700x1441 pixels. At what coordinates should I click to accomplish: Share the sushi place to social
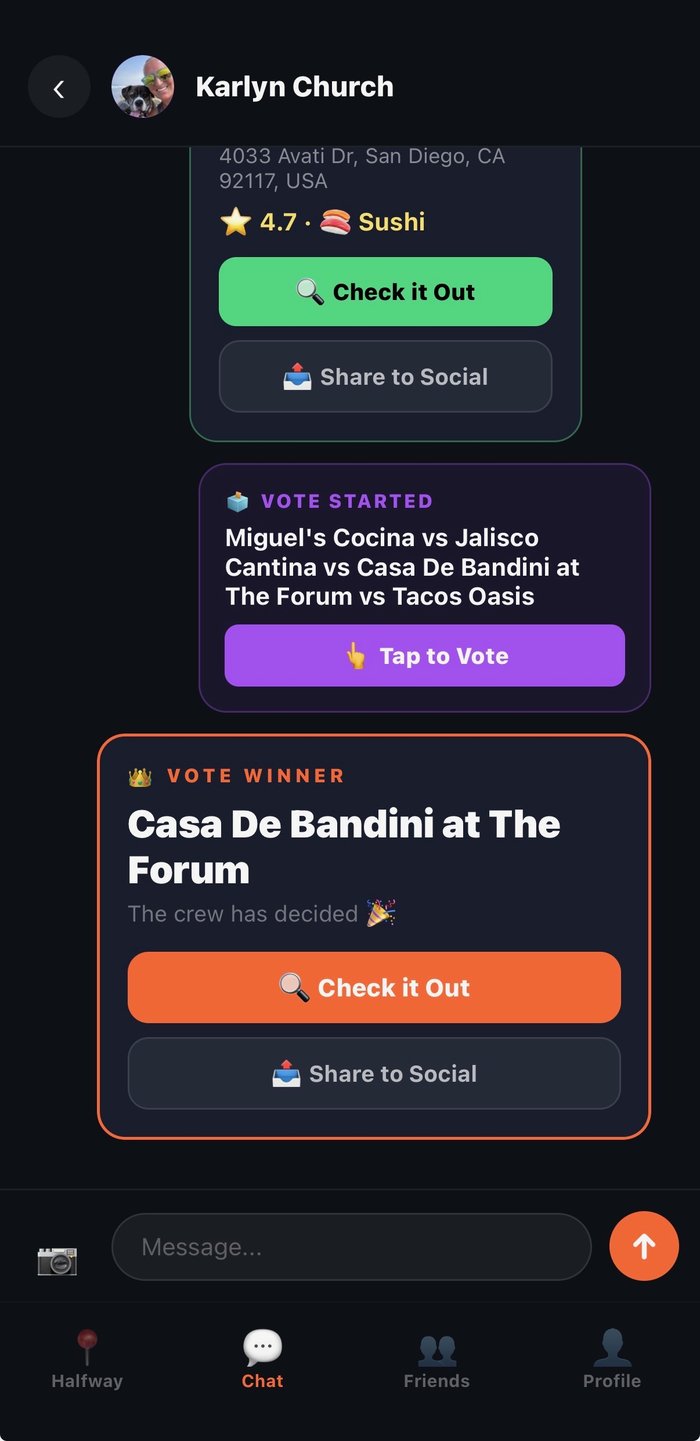[385, 377]
